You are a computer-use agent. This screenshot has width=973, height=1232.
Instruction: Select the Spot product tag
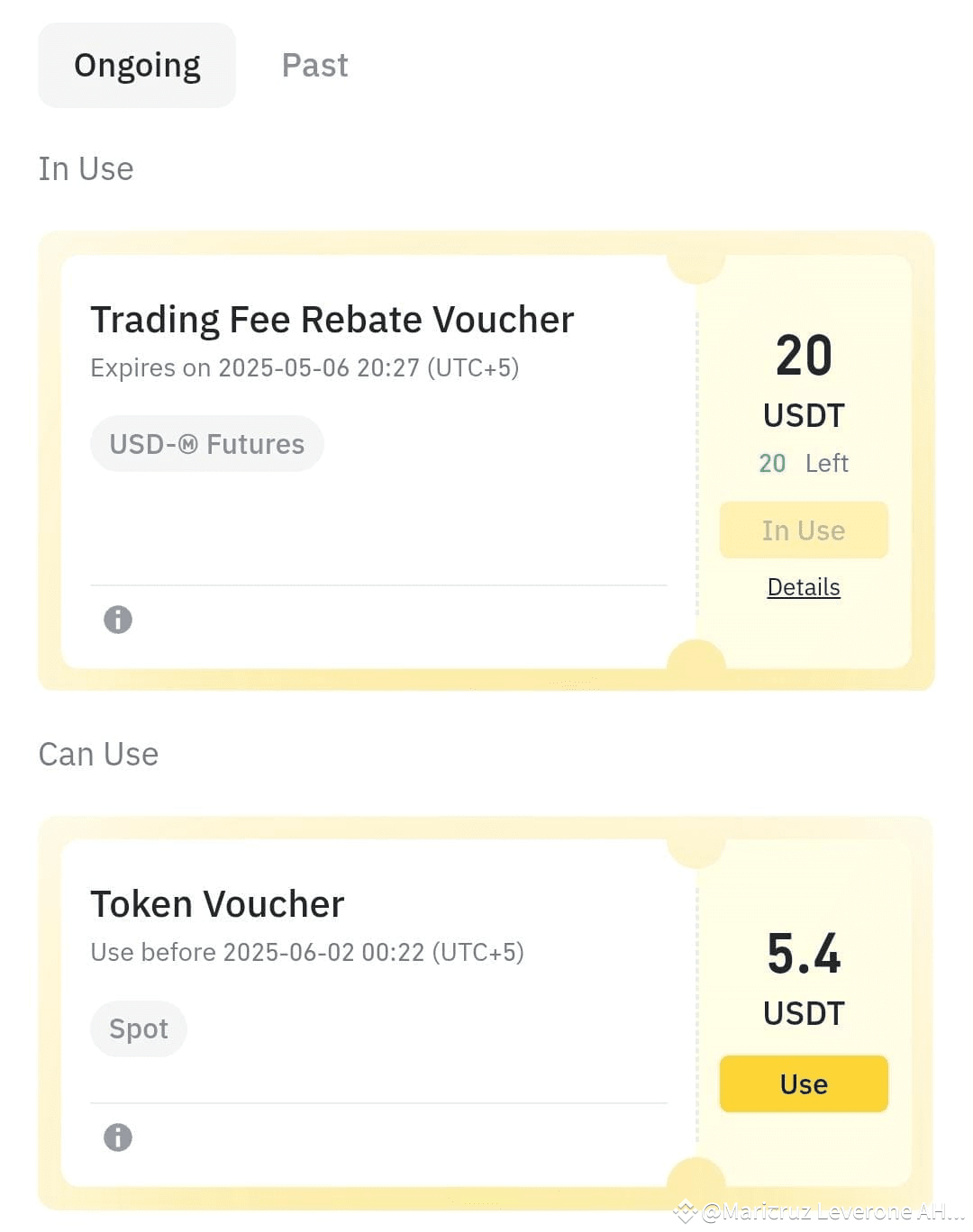139,1028
